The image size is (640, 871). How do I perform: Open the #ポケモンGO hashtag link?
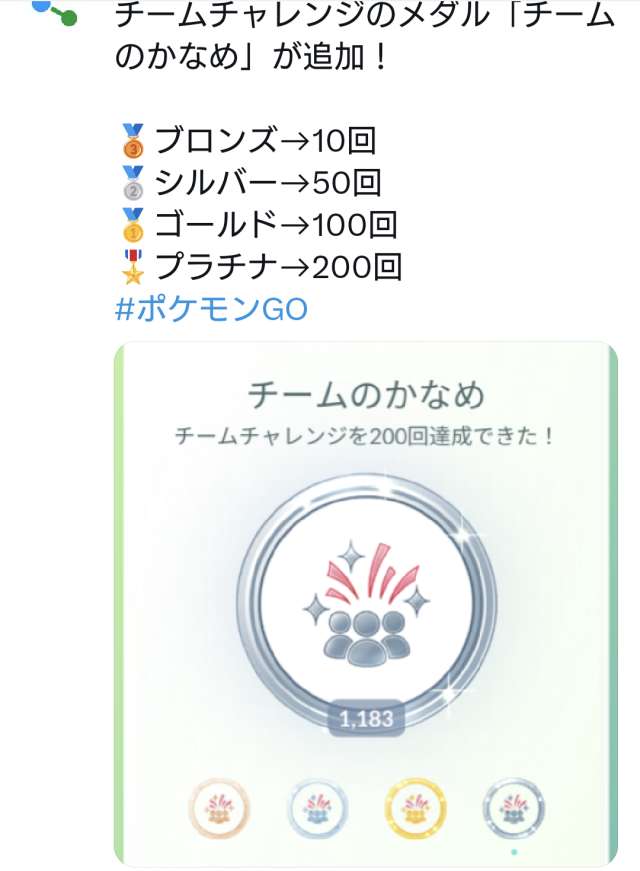211,309
